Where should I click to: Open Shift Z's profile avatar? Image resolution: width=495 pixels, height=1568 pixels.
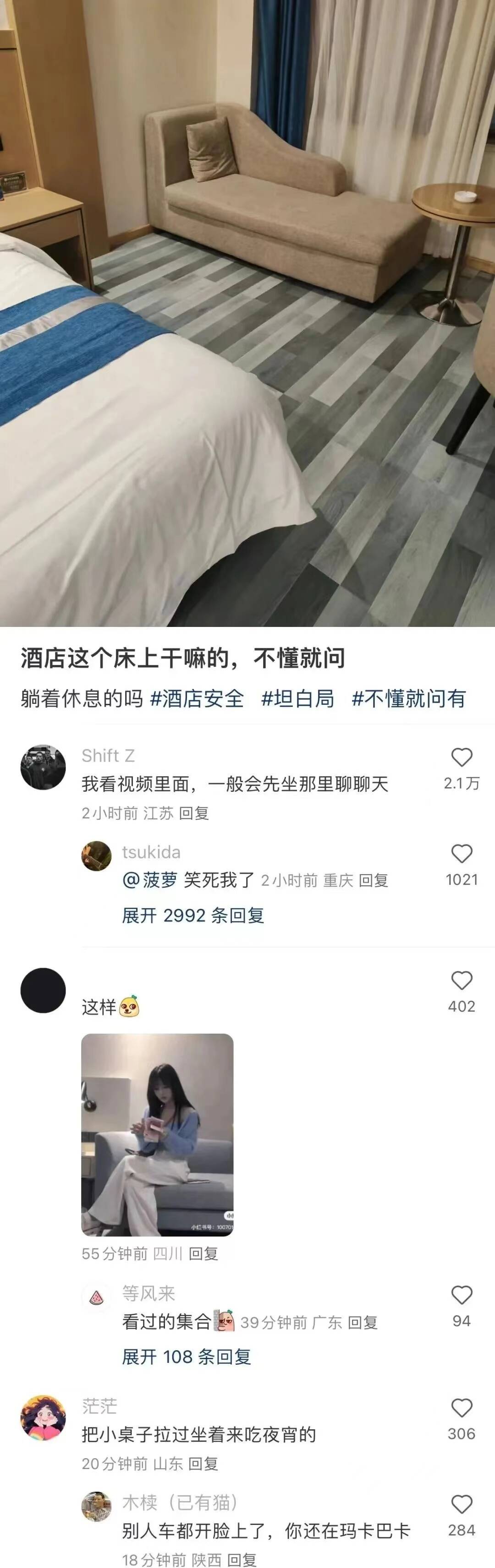pos(43,767)
